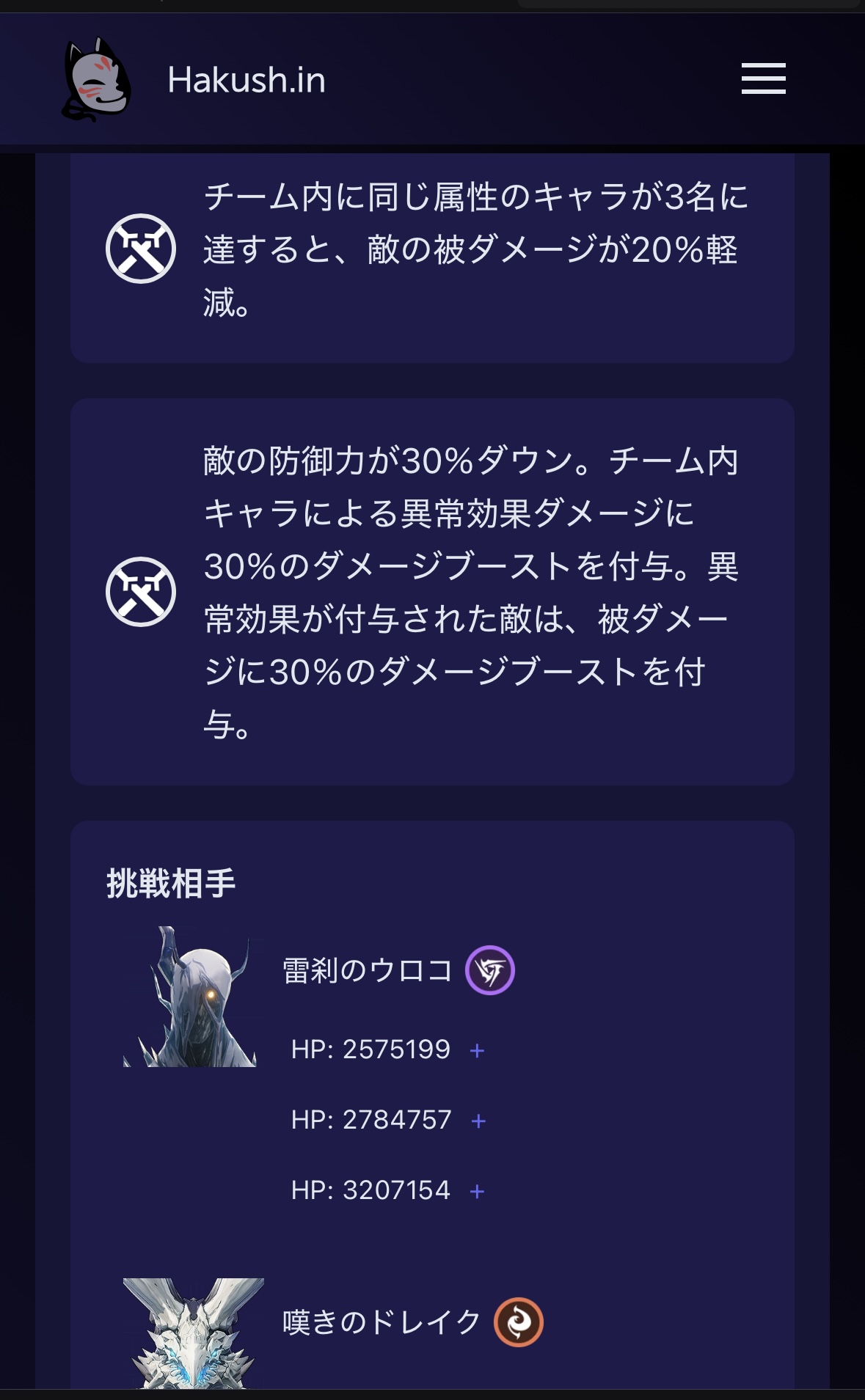
Task: Expand details for HP: 2784757
Action: (478, 1121)
